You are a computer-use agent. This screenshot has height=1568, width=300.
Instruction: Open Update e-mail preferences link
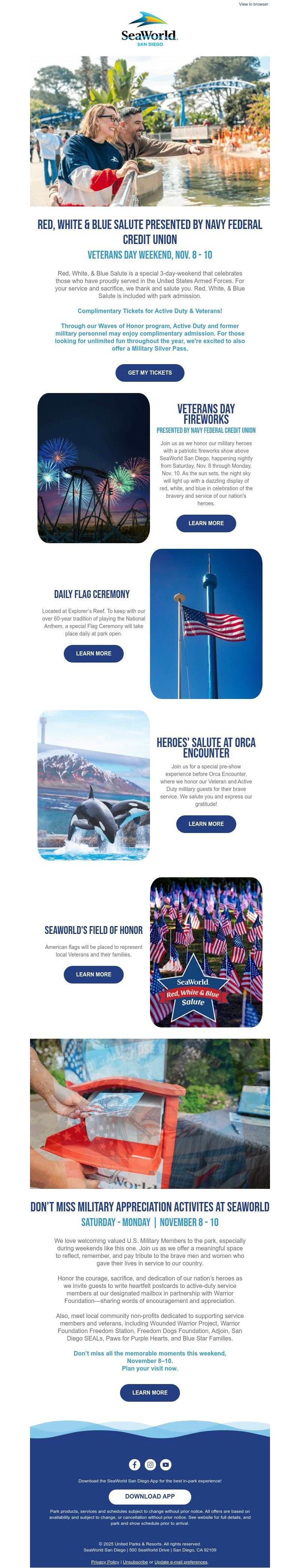point(181,1561)
